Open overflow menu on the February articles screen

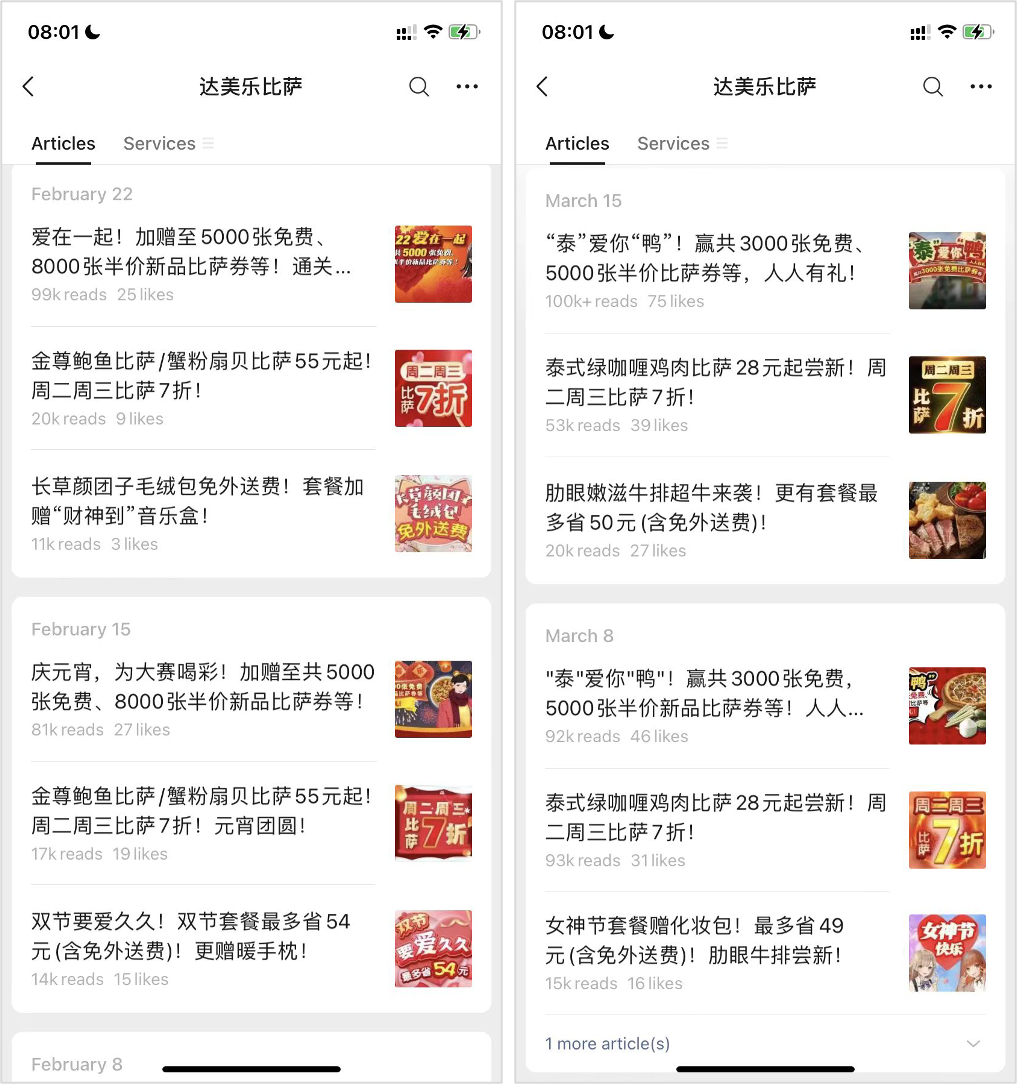tap(467, 87)
